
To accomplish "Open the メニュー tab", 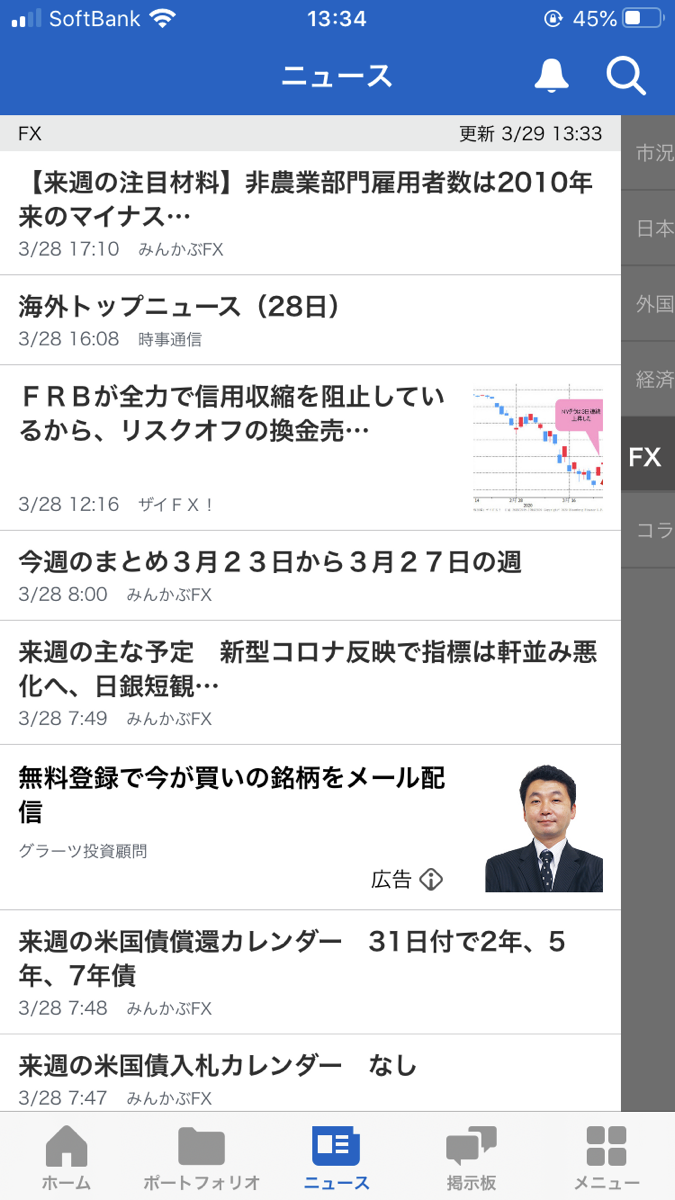I will (606, 1157).
